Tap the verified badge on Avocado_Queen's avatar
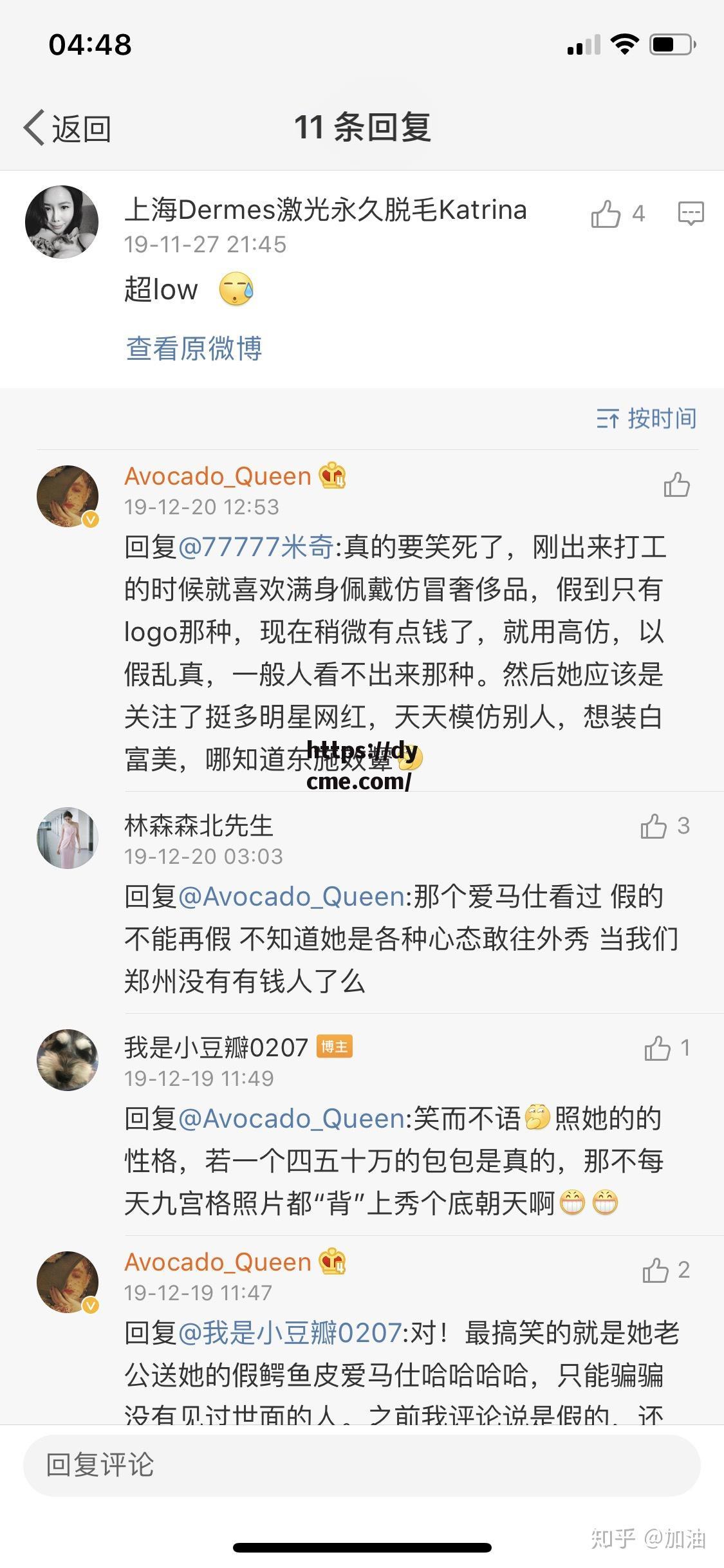This screenshot has width=724, height=1568. point(90,517)
